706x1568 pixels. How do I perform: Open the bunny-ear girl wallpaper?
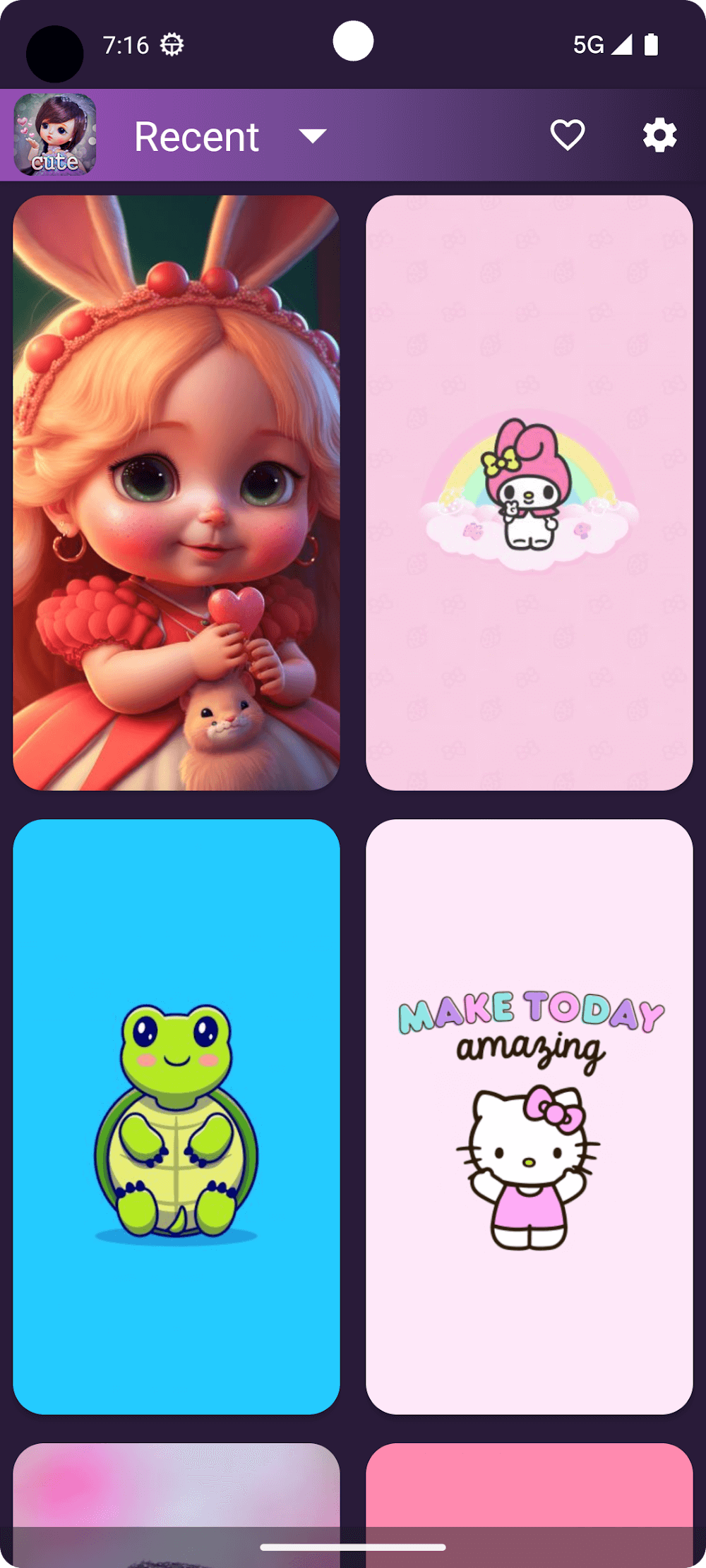click(x=176, y=493)
